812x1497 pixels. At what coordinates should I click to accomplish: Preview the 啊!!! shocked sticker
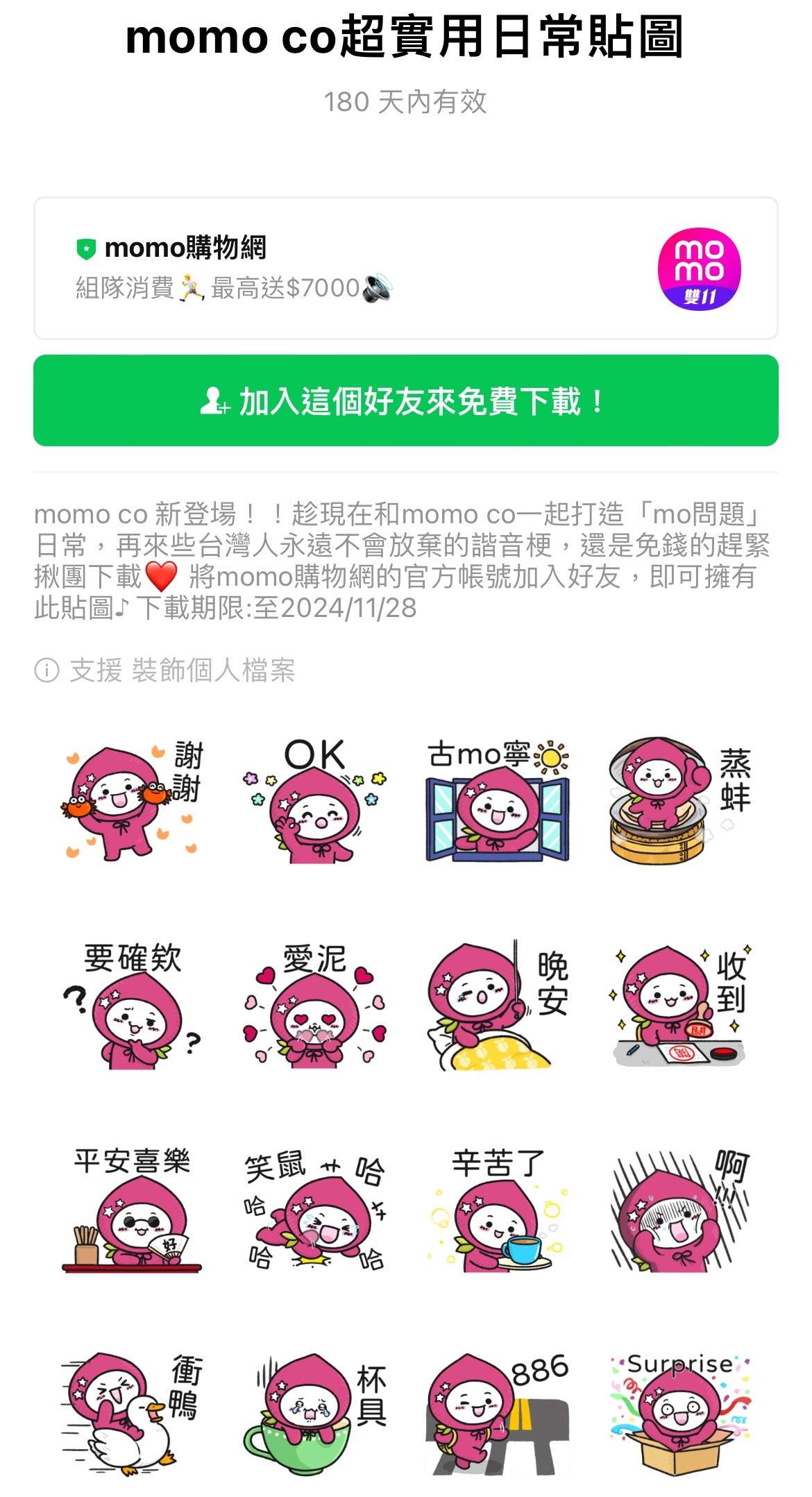(679, 1210)
